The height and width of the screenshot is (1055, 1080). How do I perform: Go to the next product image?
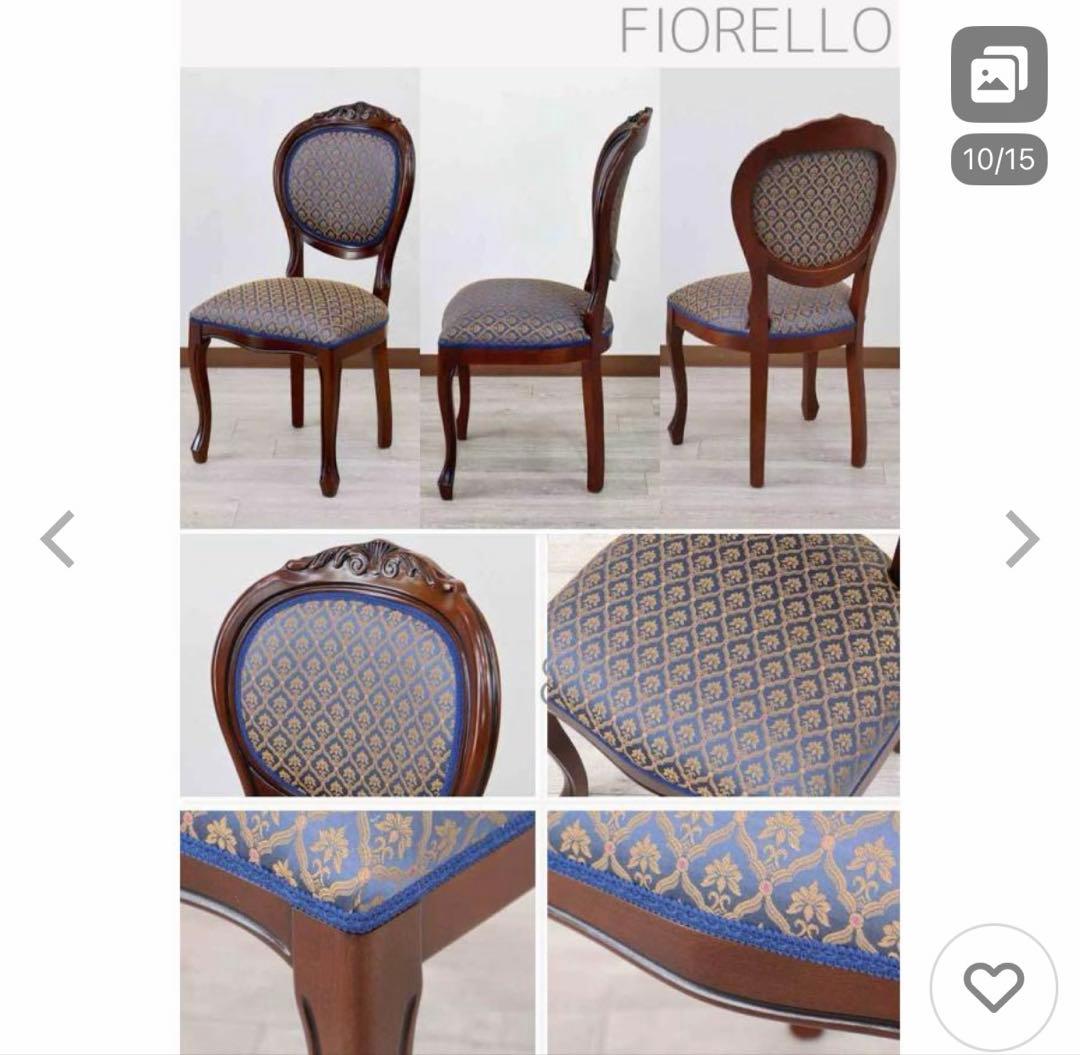click(1021, 539)
